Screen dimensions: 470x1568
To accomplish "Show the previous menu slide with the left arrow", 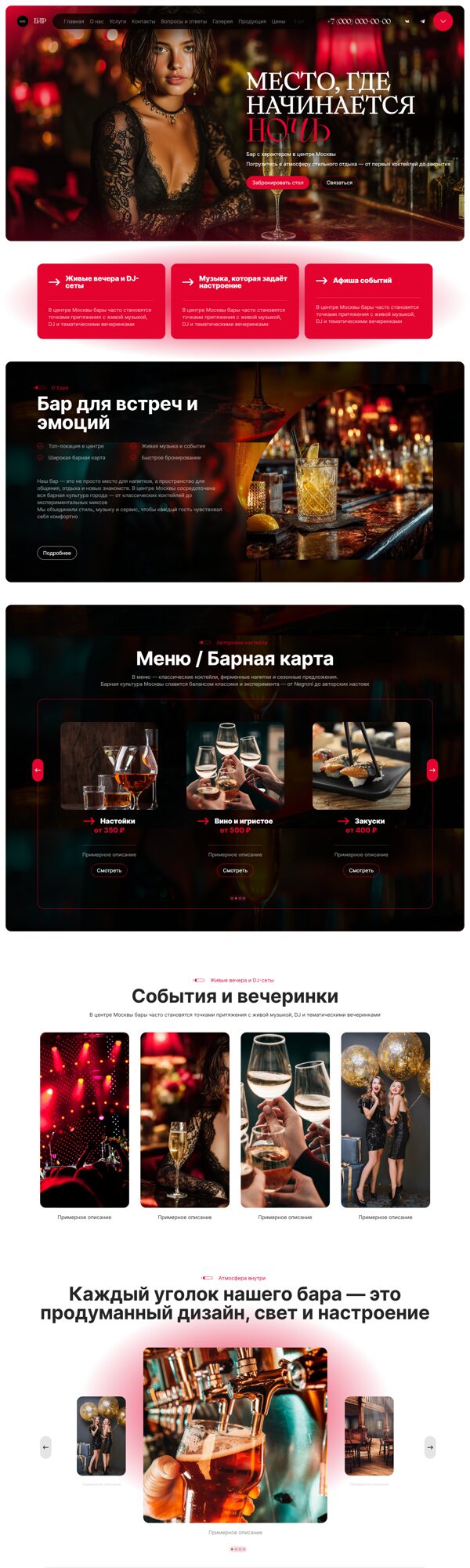I will [x=38, y=770].
